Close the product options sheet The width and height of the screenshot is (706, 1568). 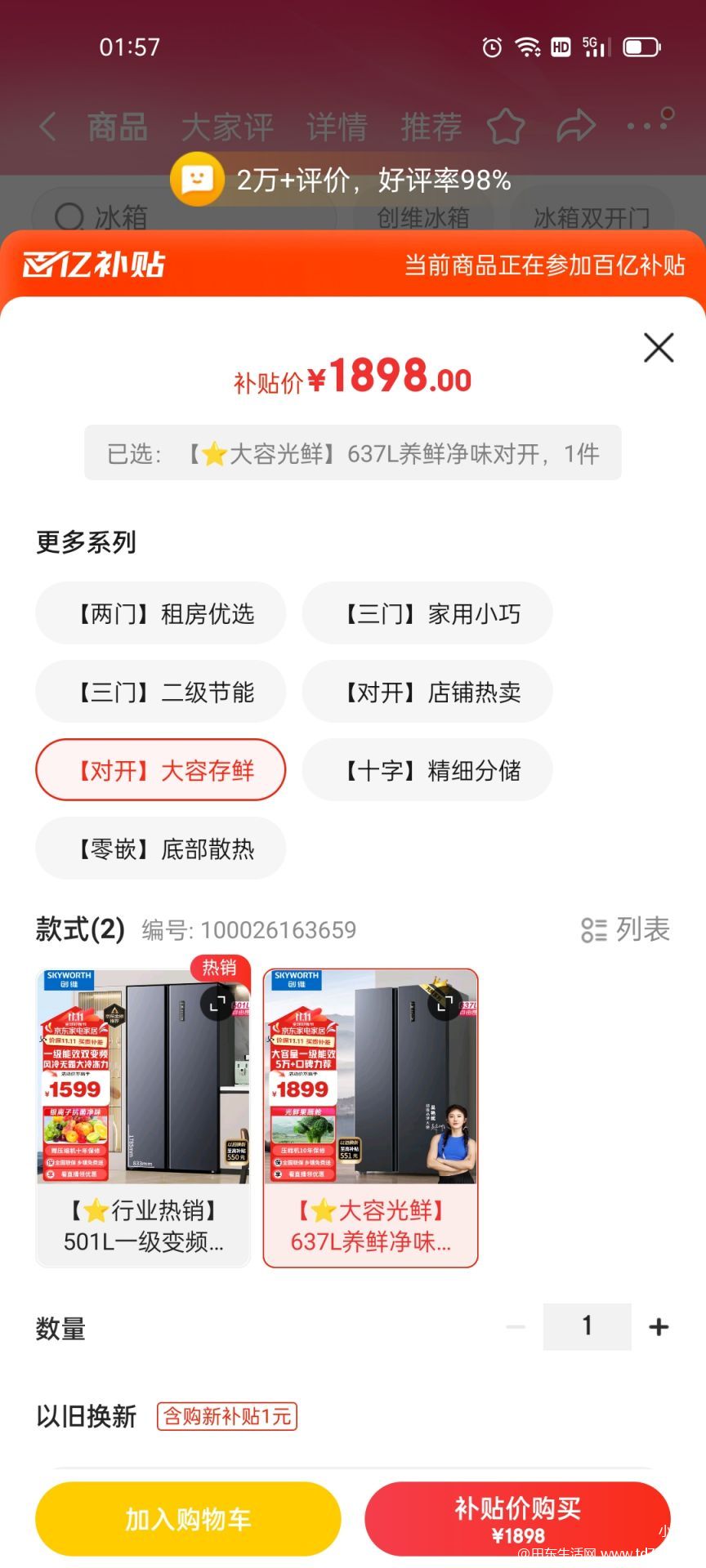coord(658,347)
